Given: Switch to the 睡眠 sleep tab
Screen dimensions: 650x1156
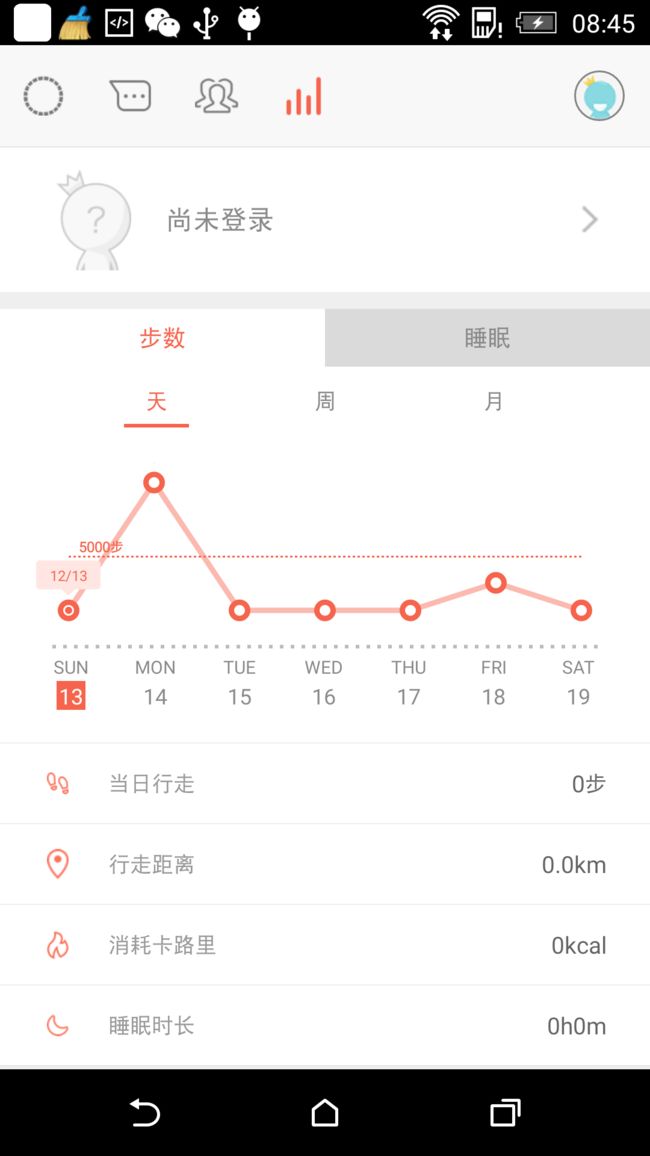Looking at the screenshot, I should [487, 338].
